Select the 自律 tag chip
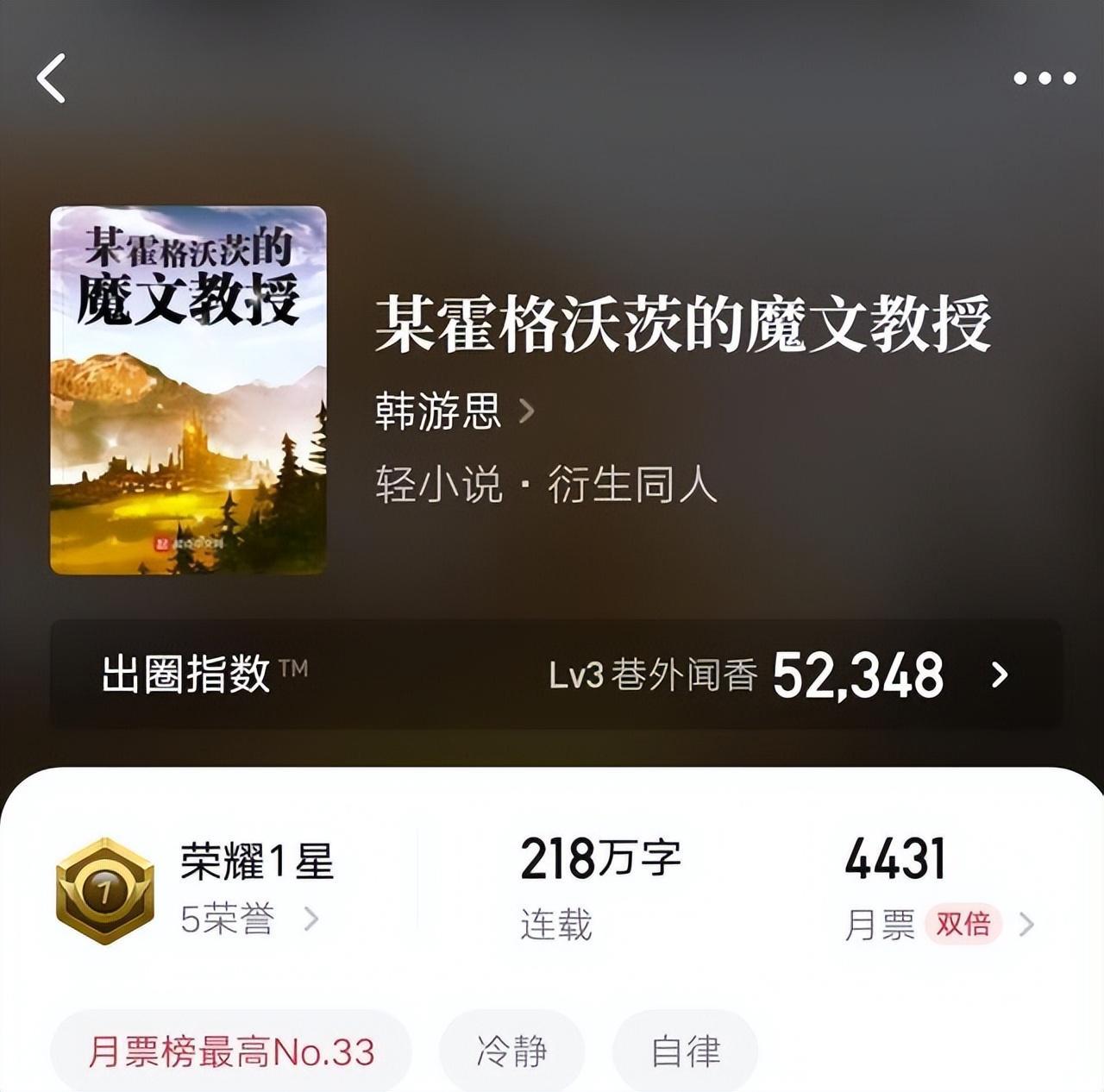Viewport: 1104px width, 1092px height. tap(685, 1051)
